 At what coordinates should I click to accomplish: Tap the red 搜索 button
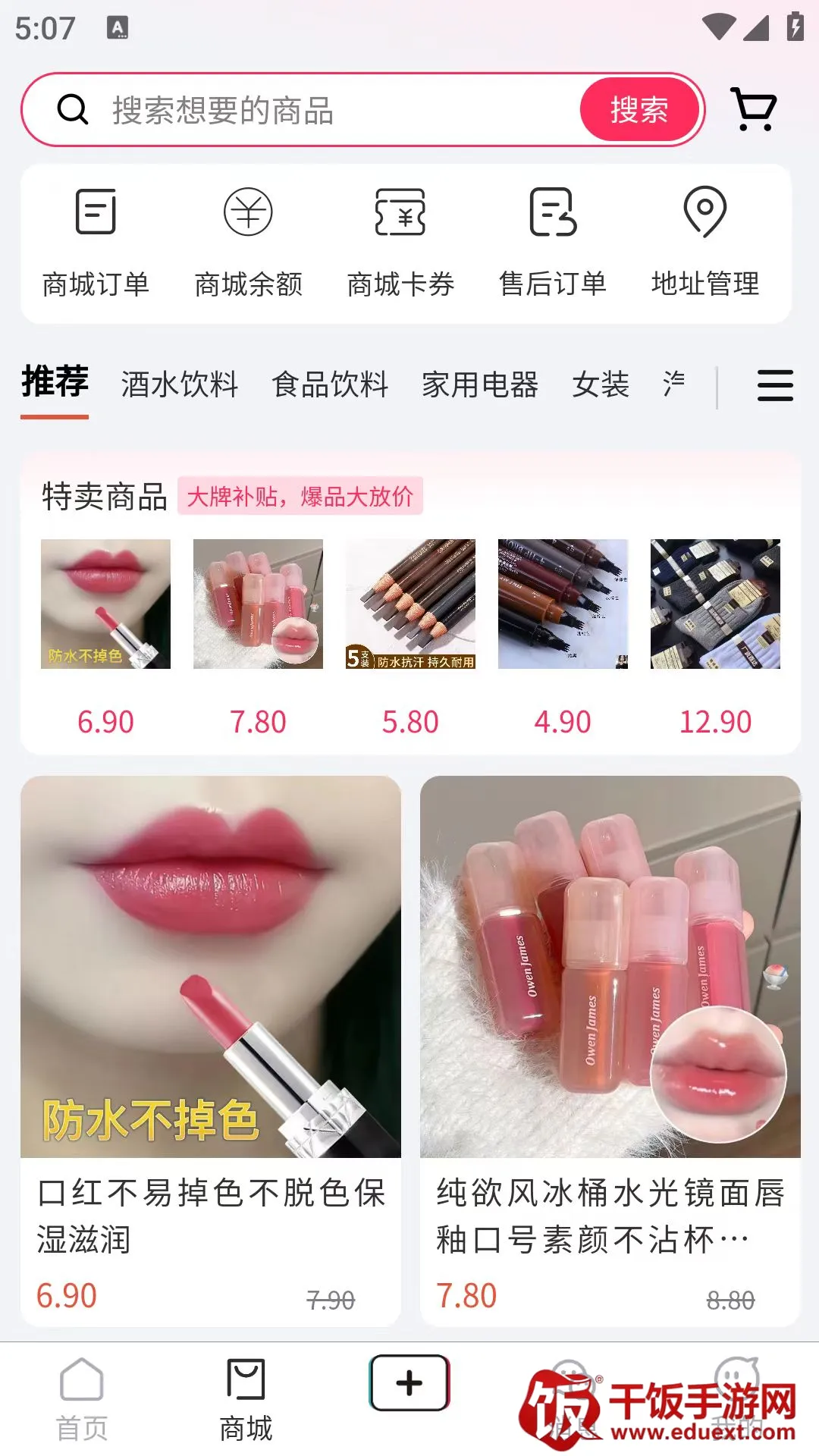click(x=639, y=111)
